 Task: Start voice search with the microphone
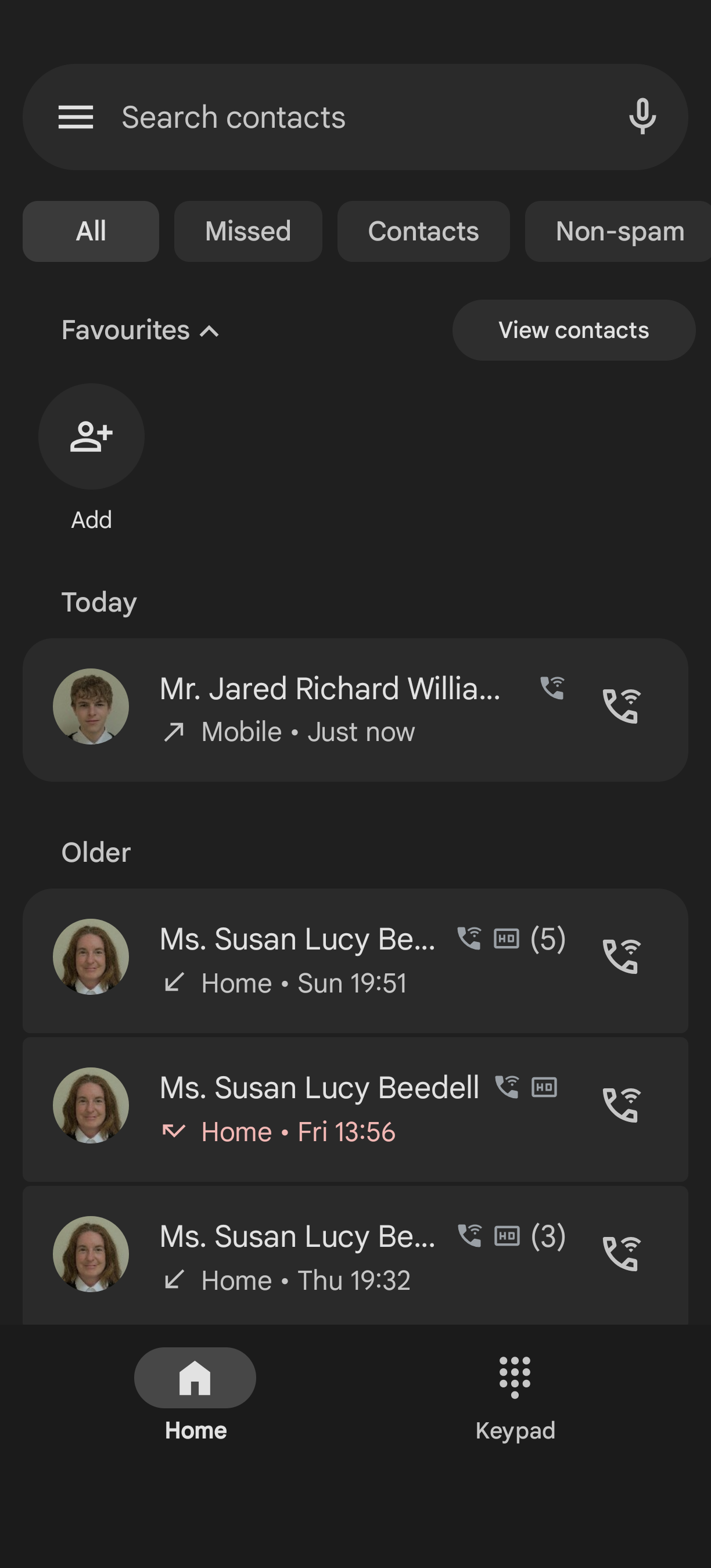[642, 117]
